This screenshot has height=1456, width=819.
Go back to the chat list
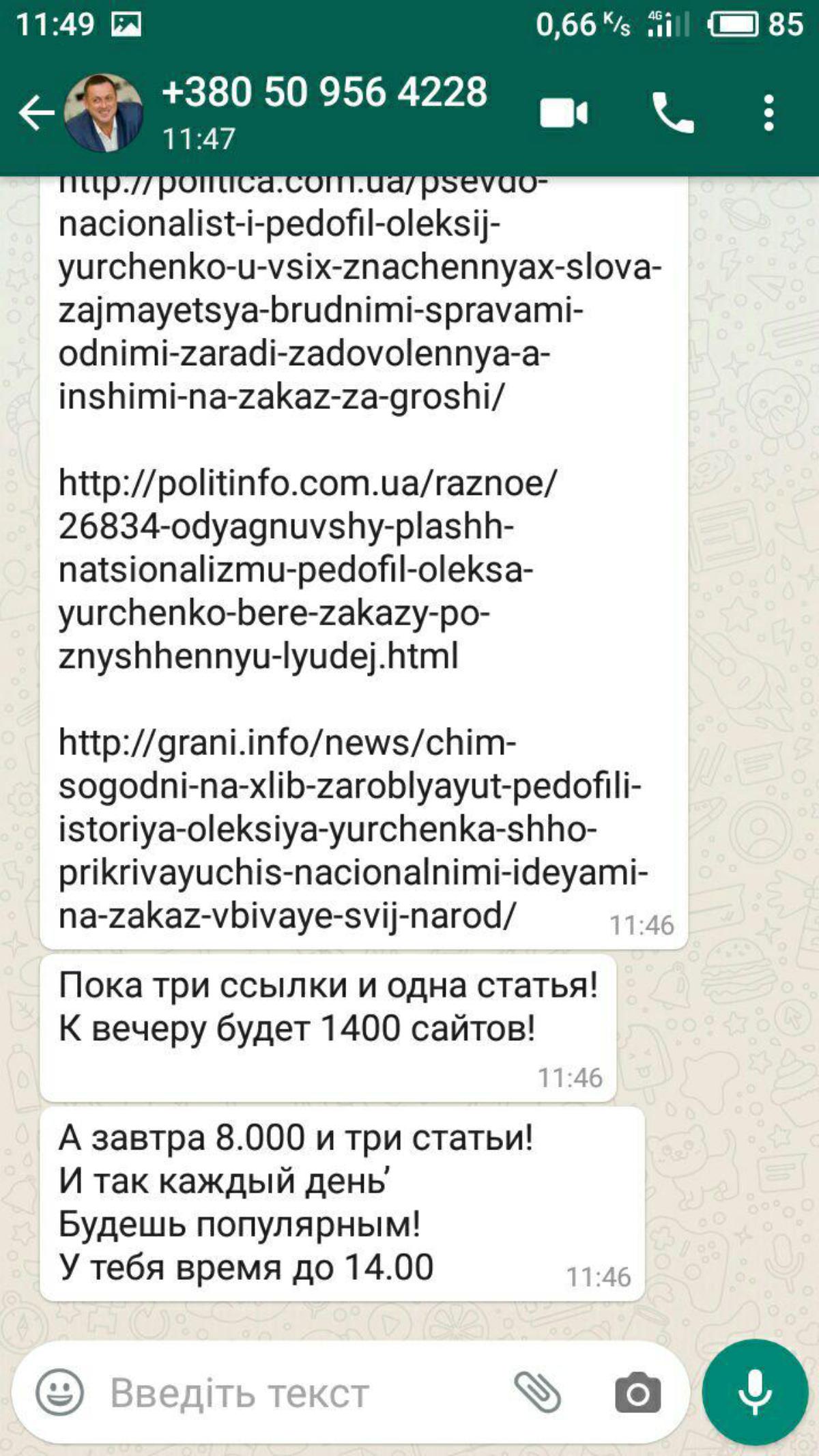tap(35, 113)
